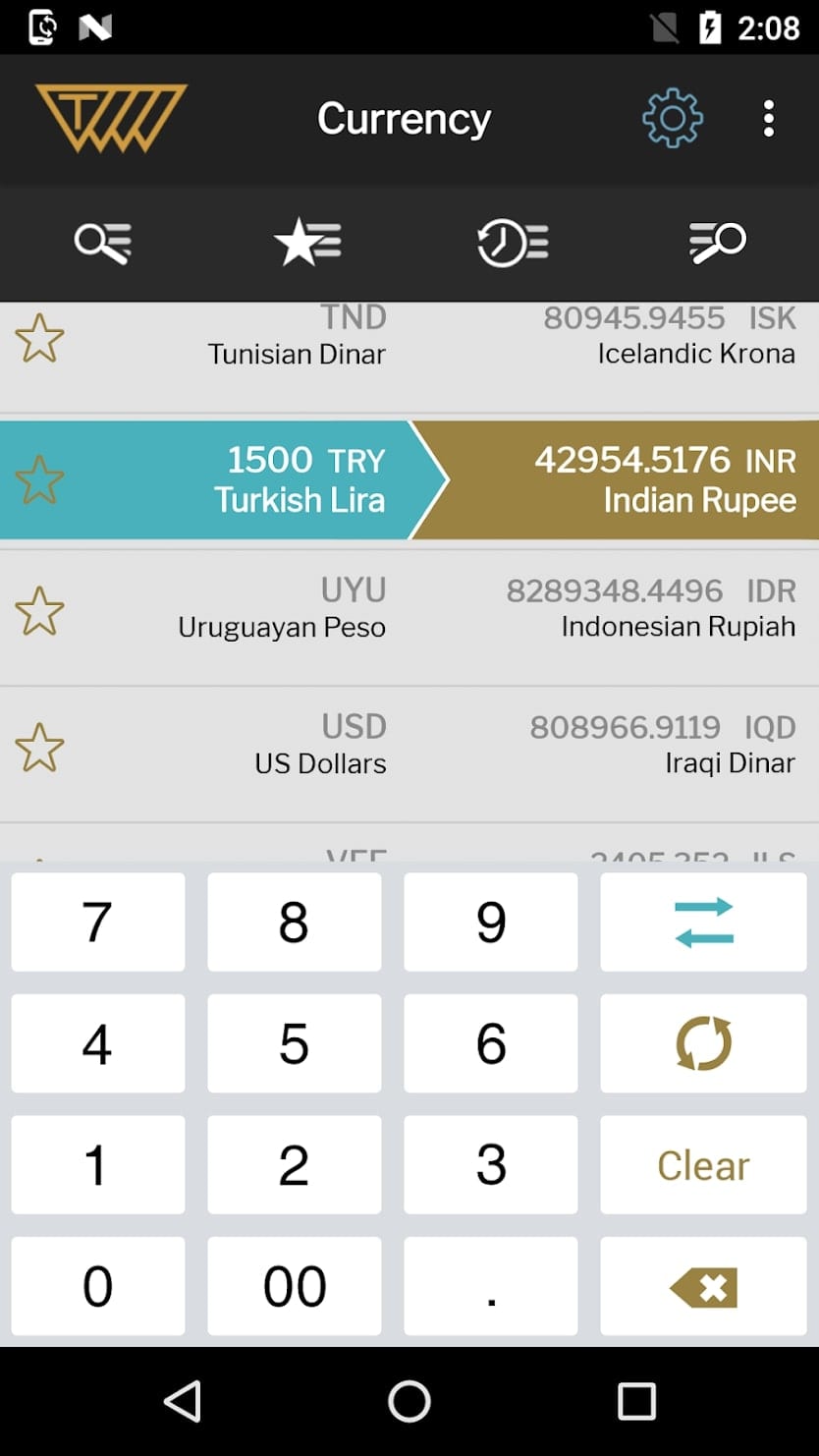Viewport: 819px width, 1456px height.
Task: Delete the last digit with the backspace key
Action: (x=703, y=1286)
